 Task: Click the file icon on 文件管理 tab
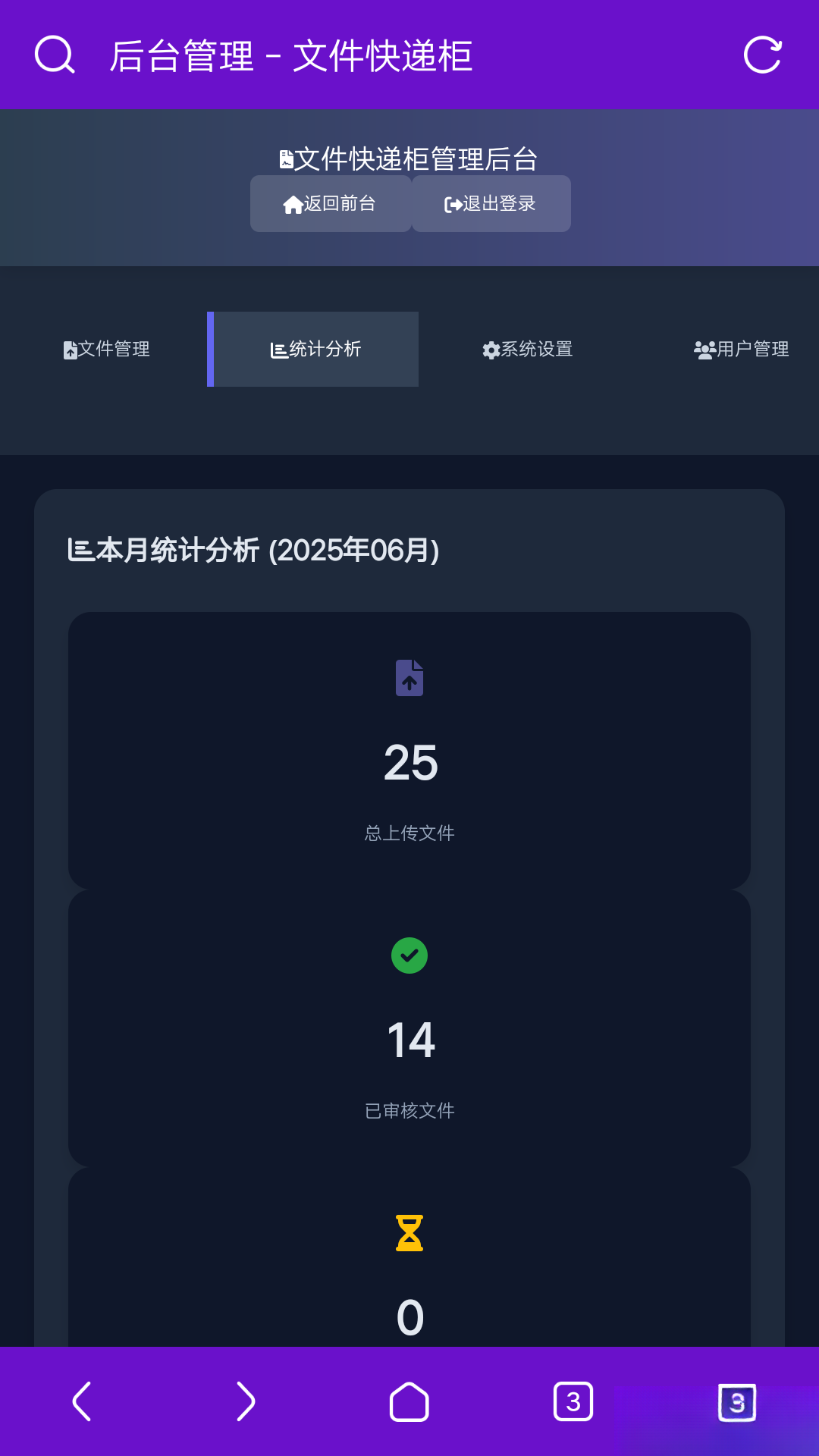pyautogui.click(x=71, y=350)
